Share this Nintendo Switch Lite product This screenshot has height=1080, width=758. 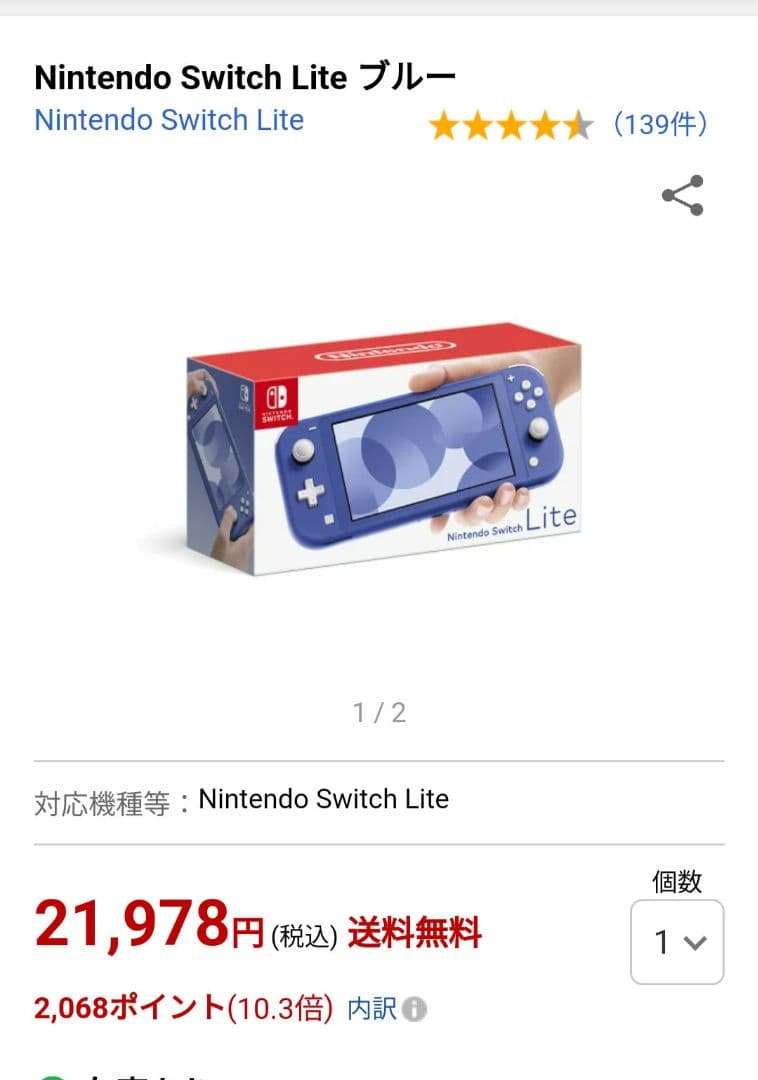[682, 196]
